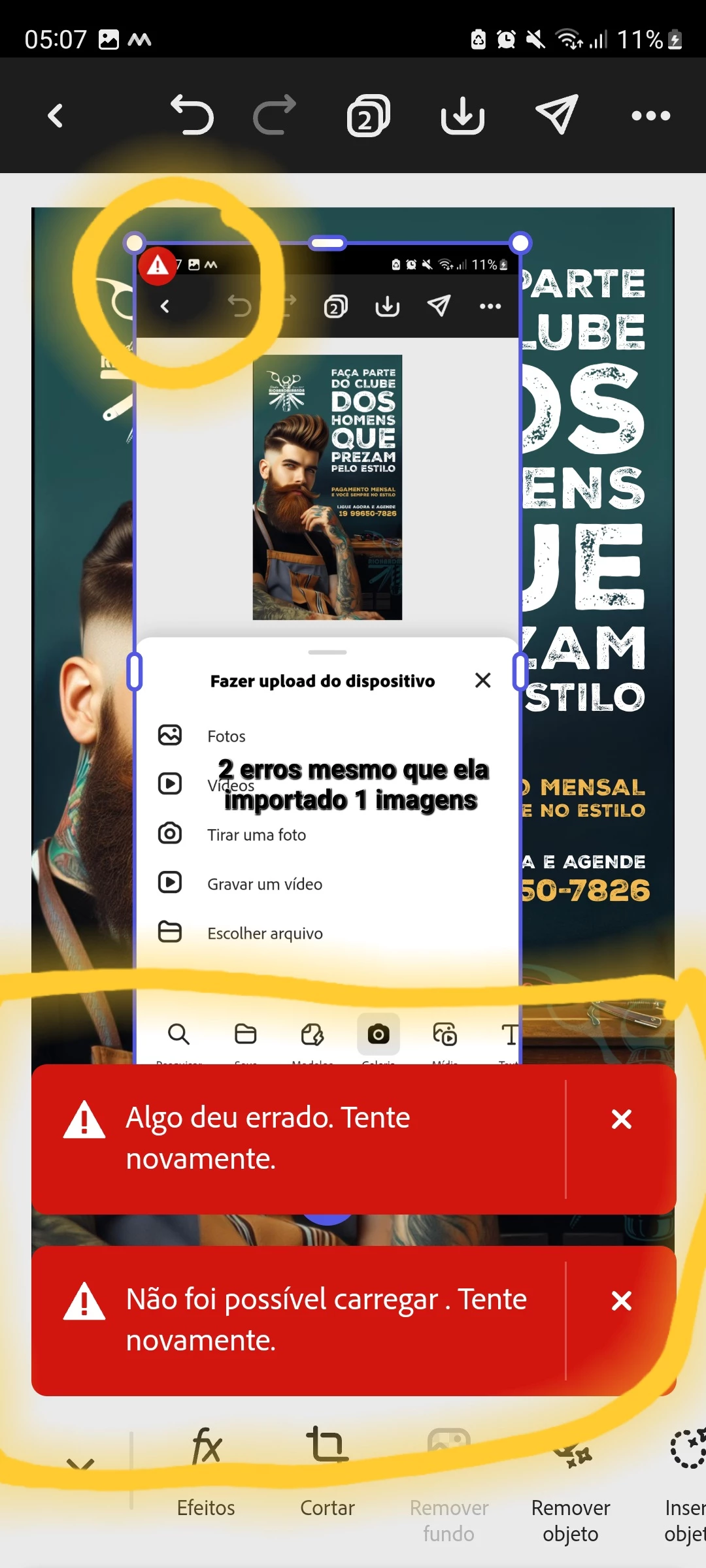Dismiss the "Algo deu errado" error
Screen dimensions: 706x1568
tap(621, 1119)
